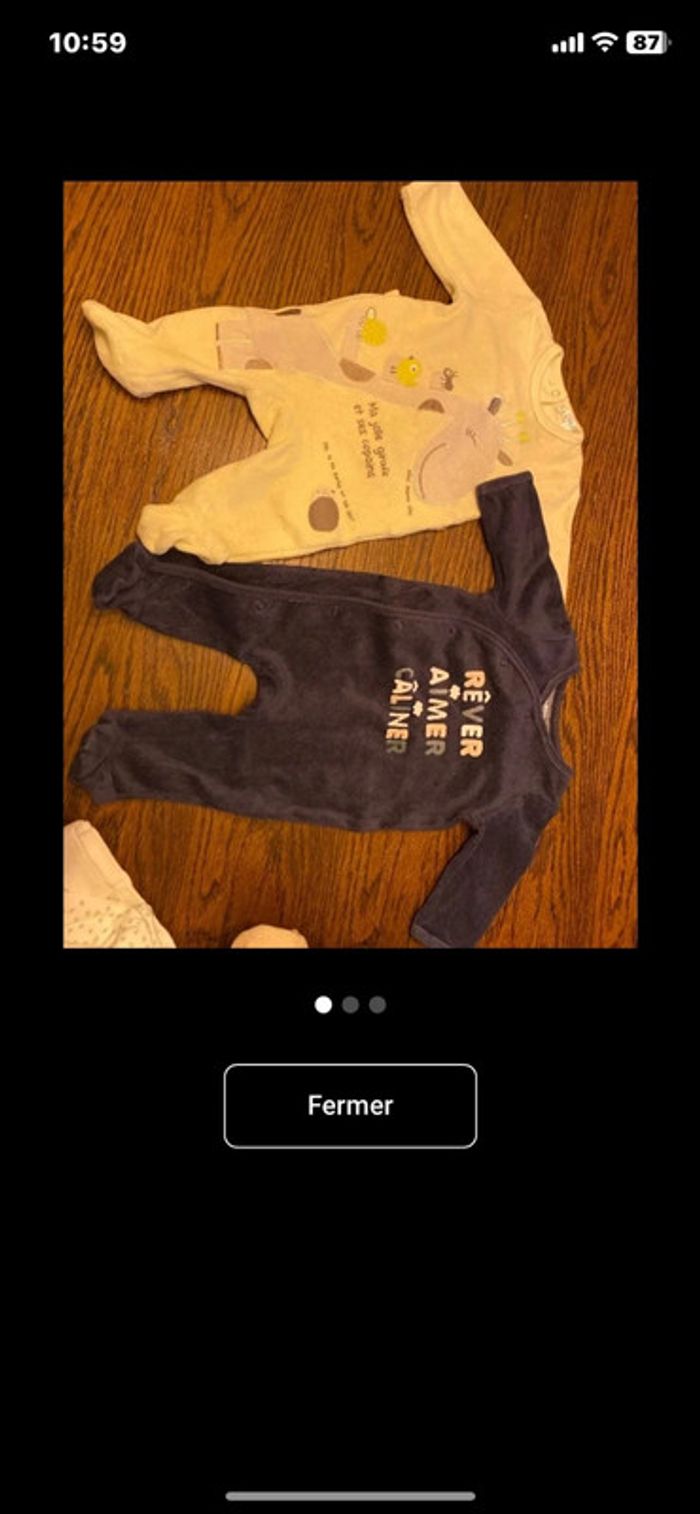Tap the Fermer button to close viewer
The height and width of the screenshot is (1514, 700).
click(350, 1105)
